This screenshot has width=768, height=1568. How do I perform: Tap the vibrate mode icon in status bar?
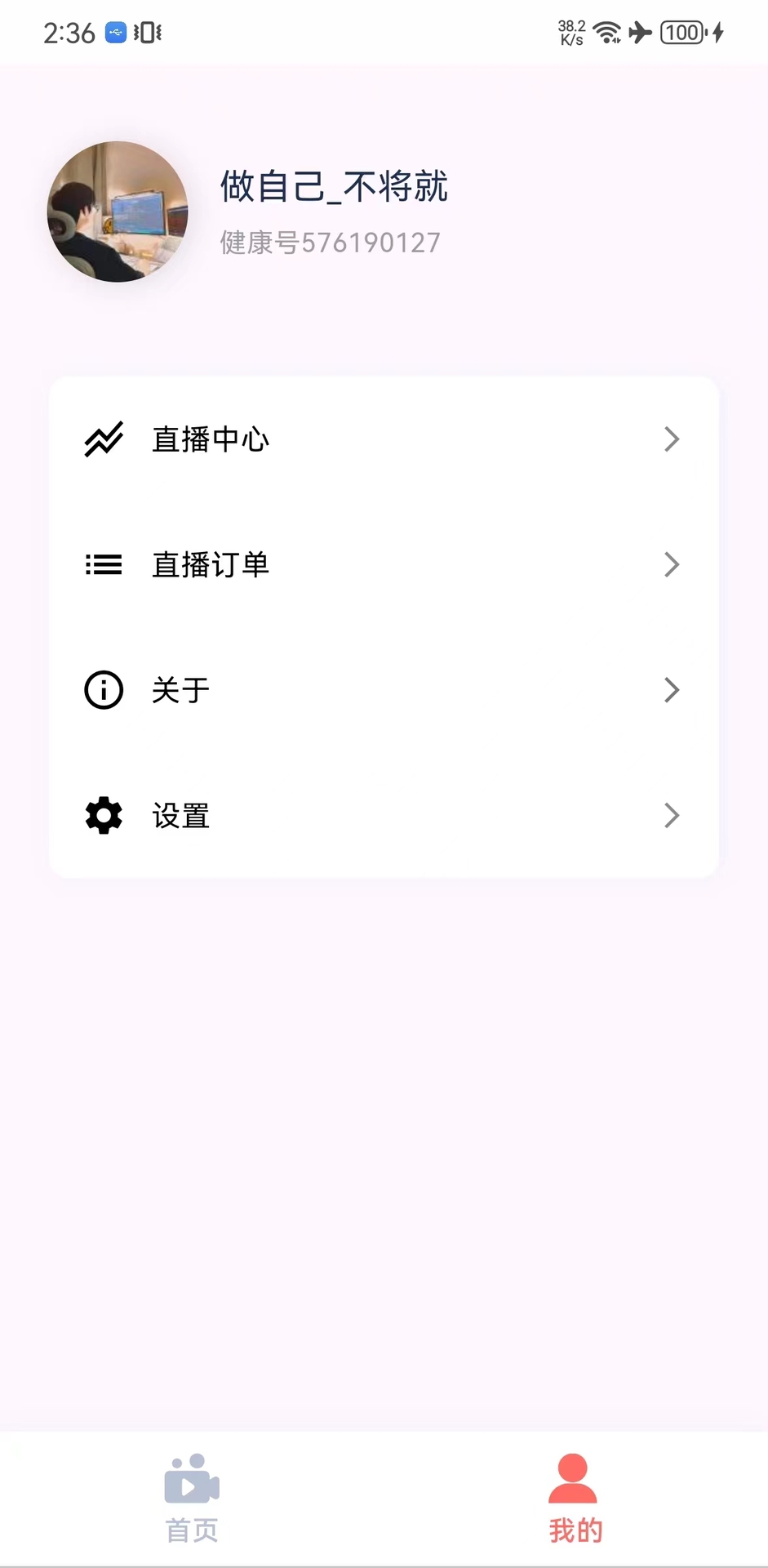point(147,32)
